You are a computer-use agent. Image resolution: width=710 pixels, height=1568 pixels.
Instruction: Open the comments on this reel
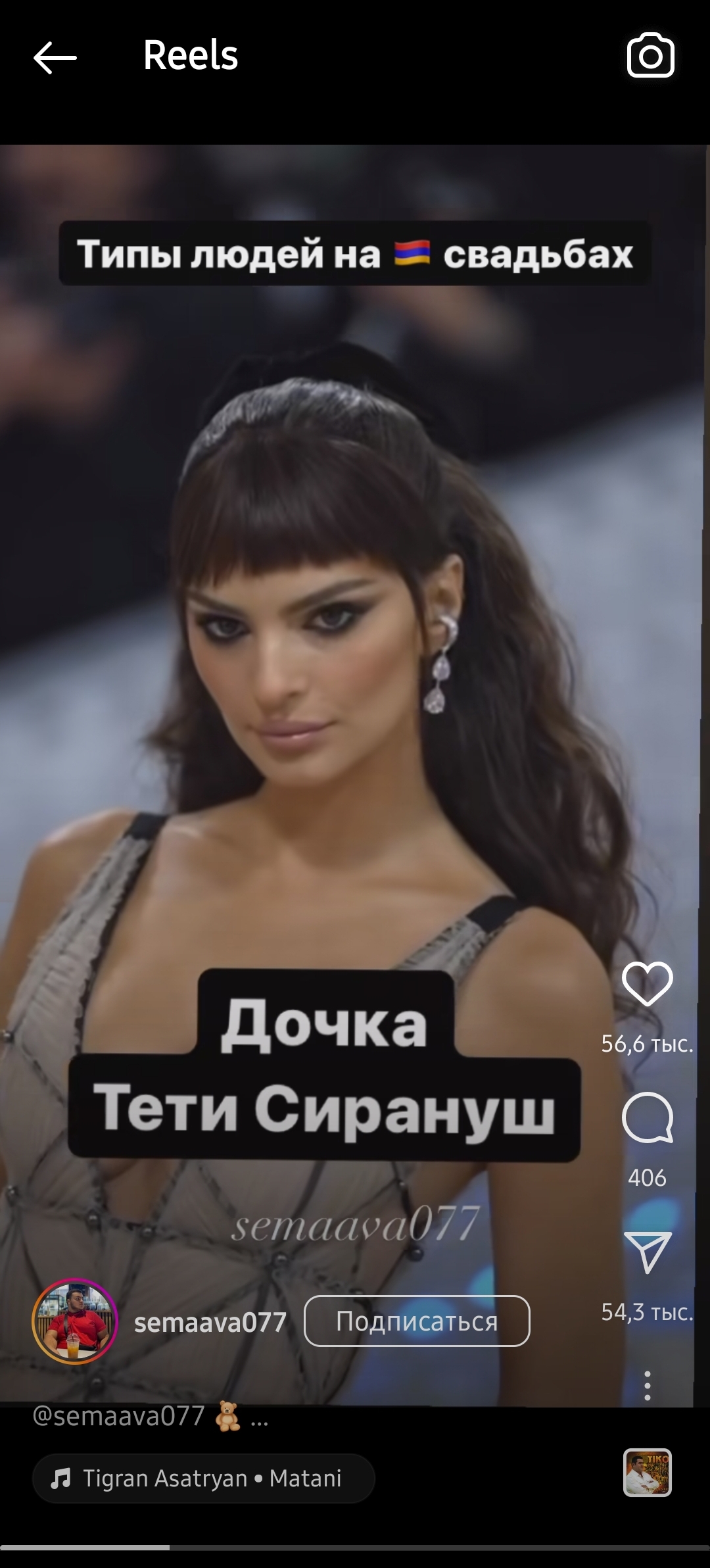tap(648, 1117)
